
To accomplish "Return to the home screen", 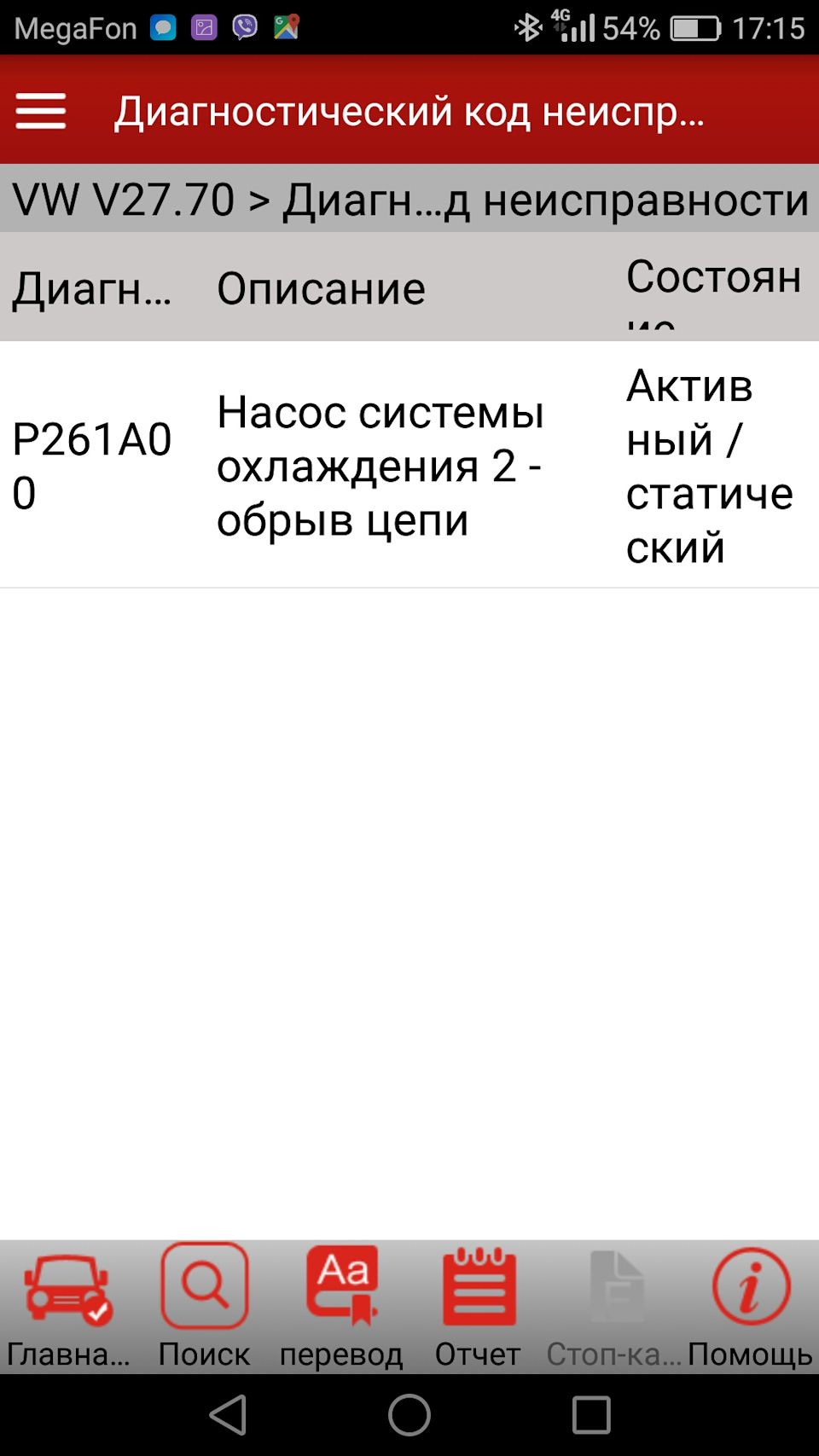I will (409, 1416).
